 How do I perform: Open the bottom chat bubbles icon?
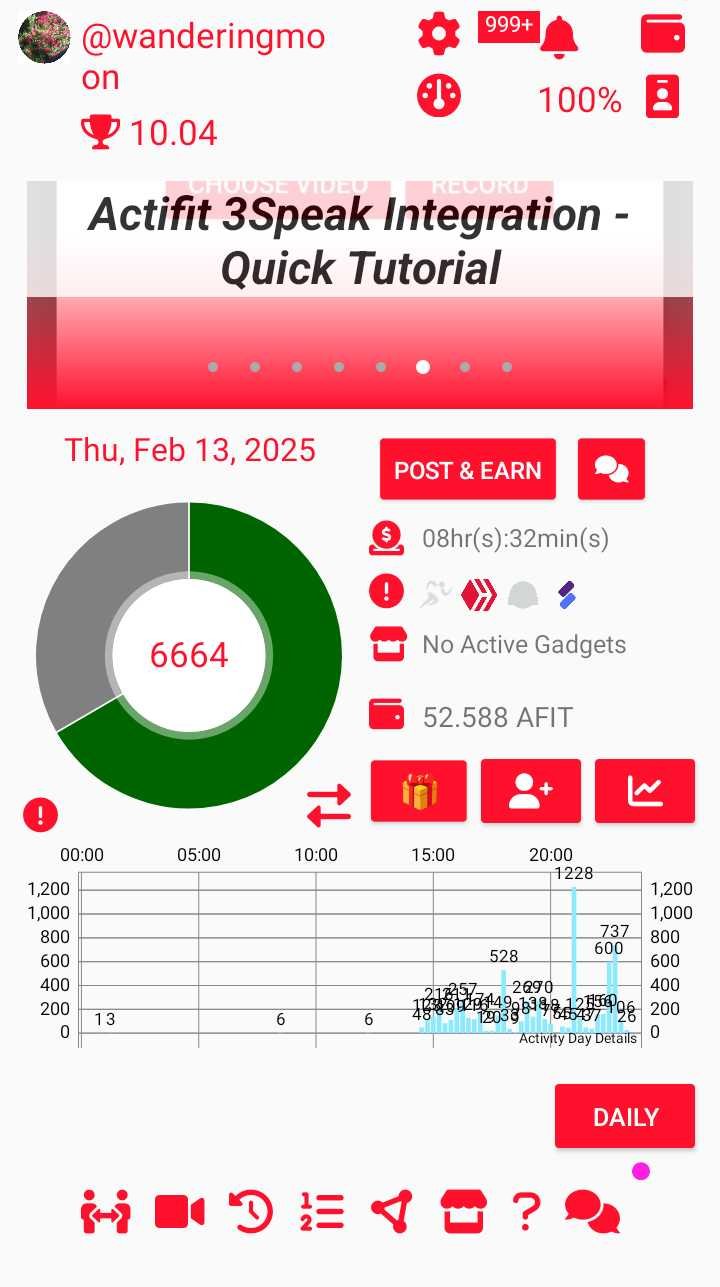tap(592, 1212)
